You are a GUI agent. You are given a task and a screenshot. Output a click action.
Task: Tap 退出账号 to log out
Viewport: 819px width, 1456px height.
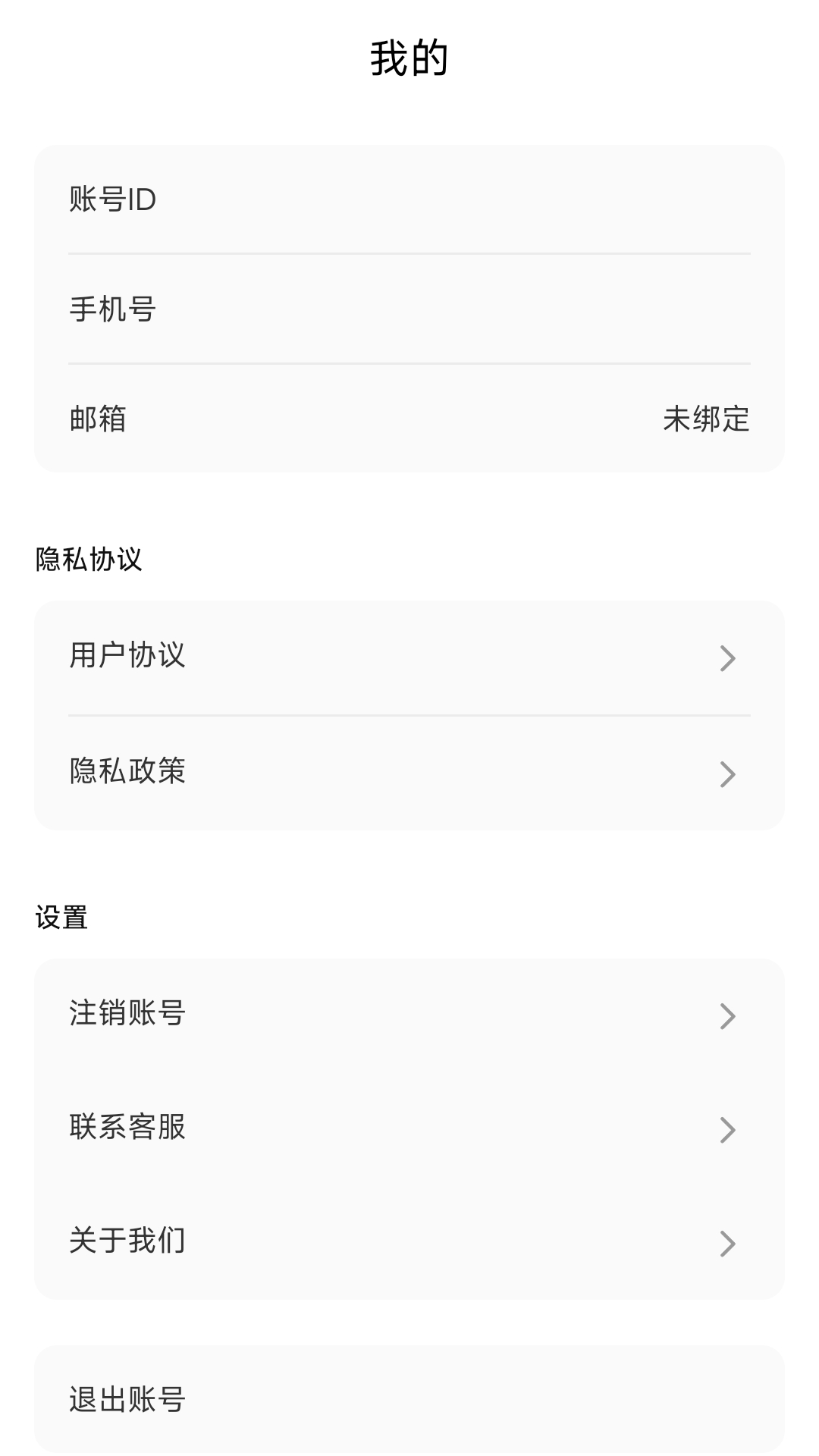coord(126,1399)
